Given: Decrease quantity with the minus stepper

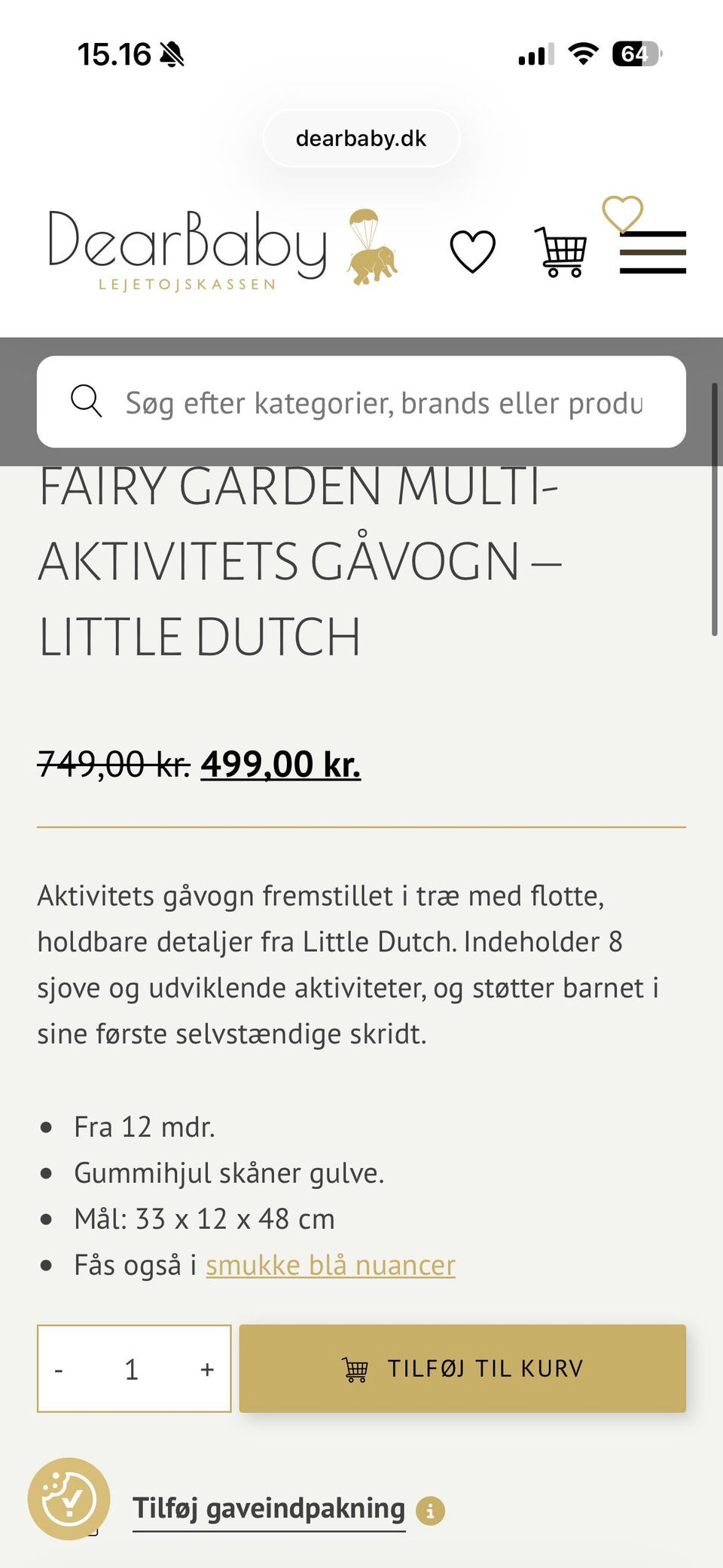Looking at the screenshot, I should [59, 1368].
